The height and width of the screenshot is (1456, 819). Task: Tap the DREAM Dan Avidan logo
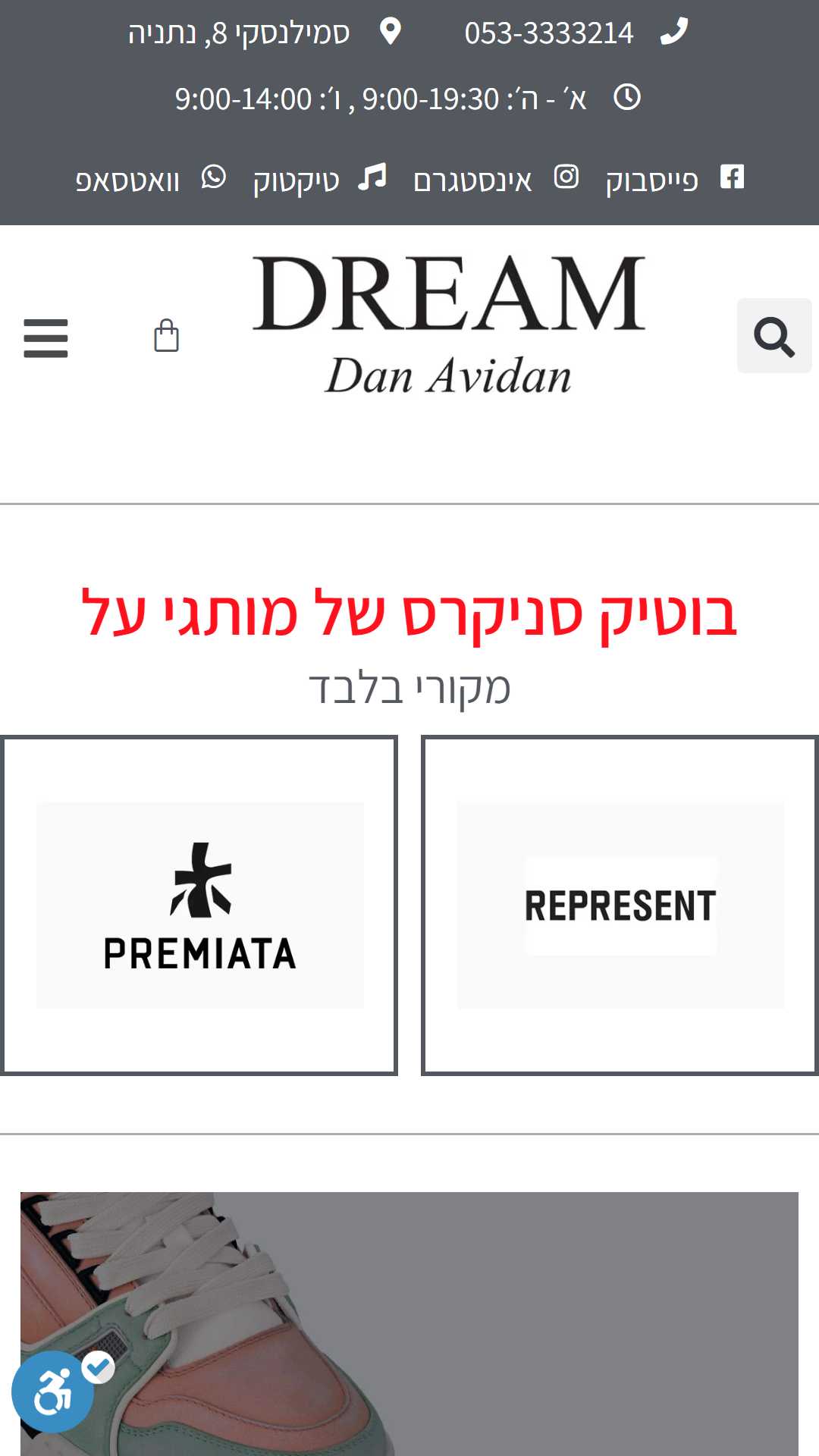tap(448, 326)
